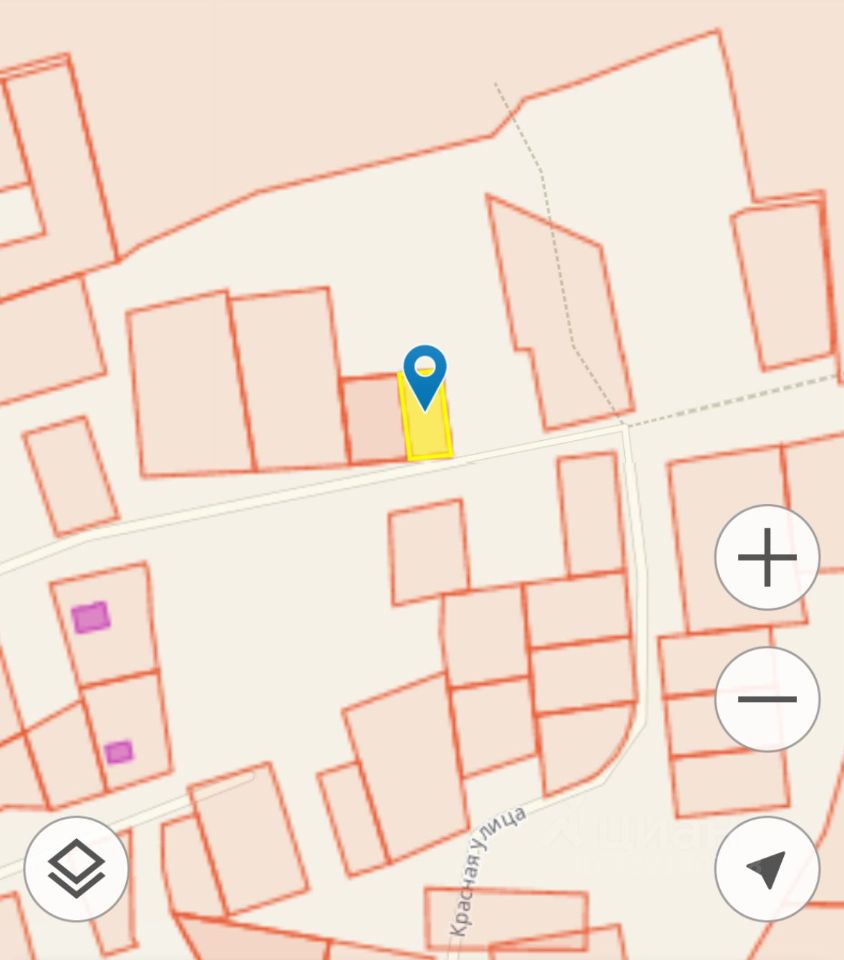Viewport: 844px width, 960px height.
Task: Open the map layers selector
Action: [x=77, y=868]
